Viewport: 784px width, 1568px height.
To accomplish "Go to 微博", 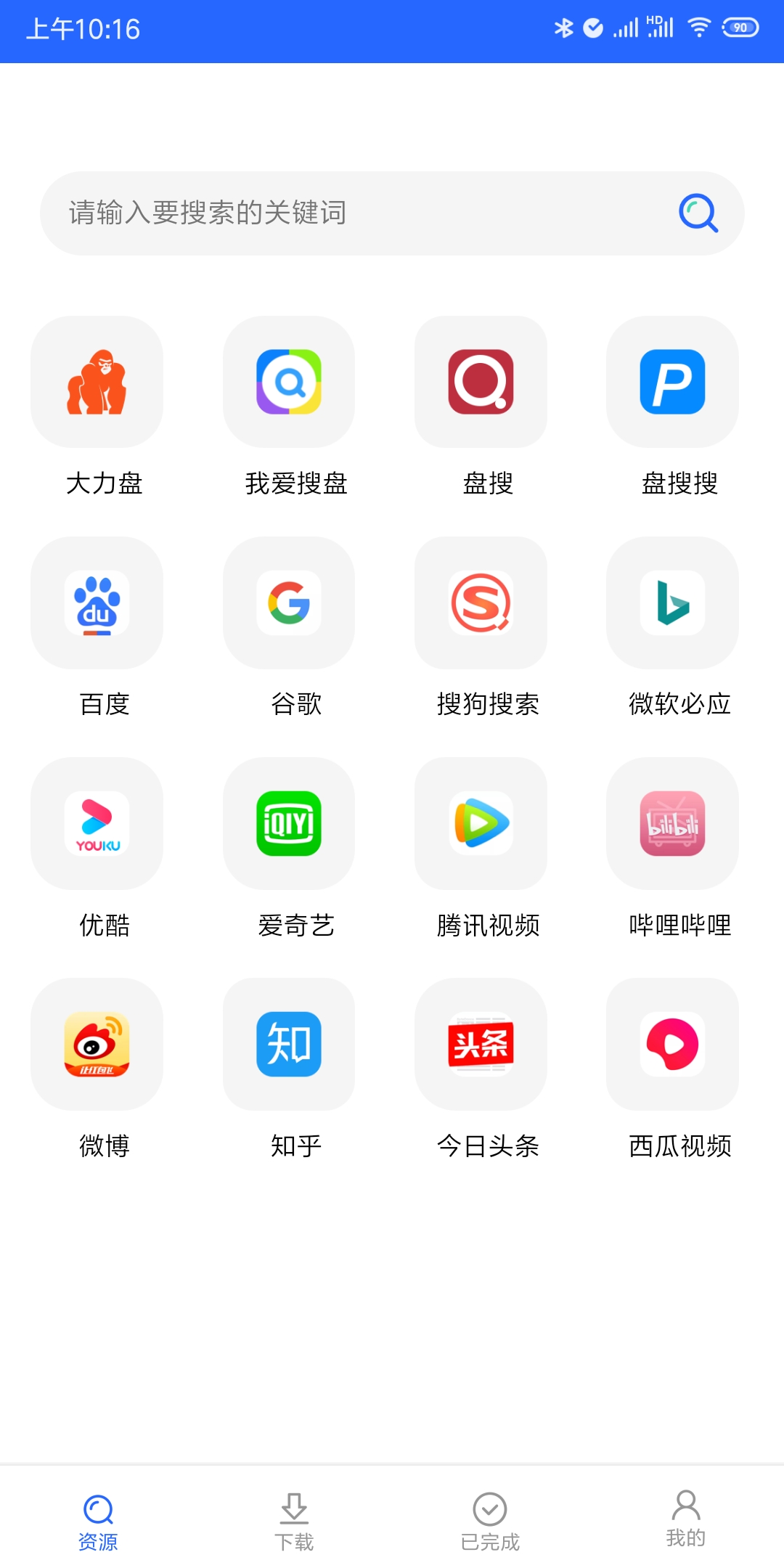I will (97, 1044).
